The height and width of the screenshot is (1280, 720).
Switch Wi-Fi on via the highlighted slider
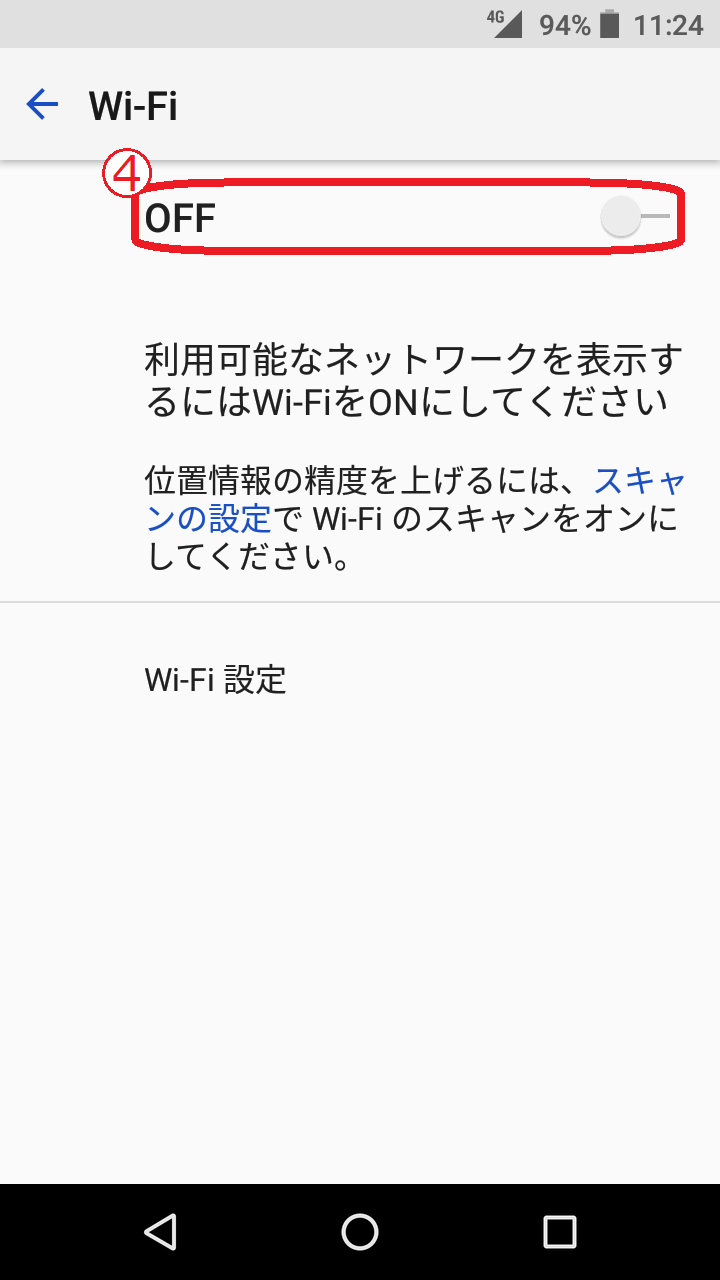[622, 216]
